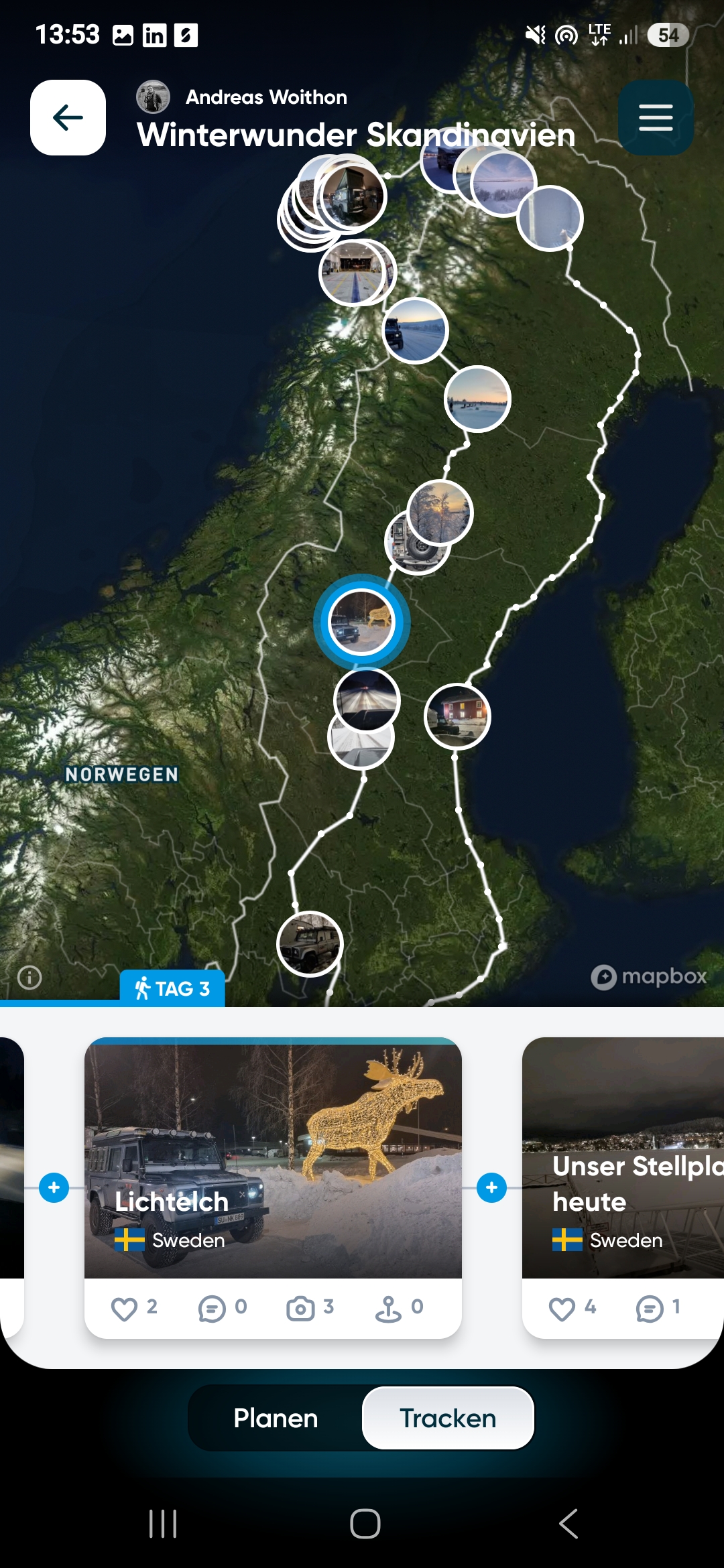
Task: Open the hamburger menu
Action: [655, 118]
